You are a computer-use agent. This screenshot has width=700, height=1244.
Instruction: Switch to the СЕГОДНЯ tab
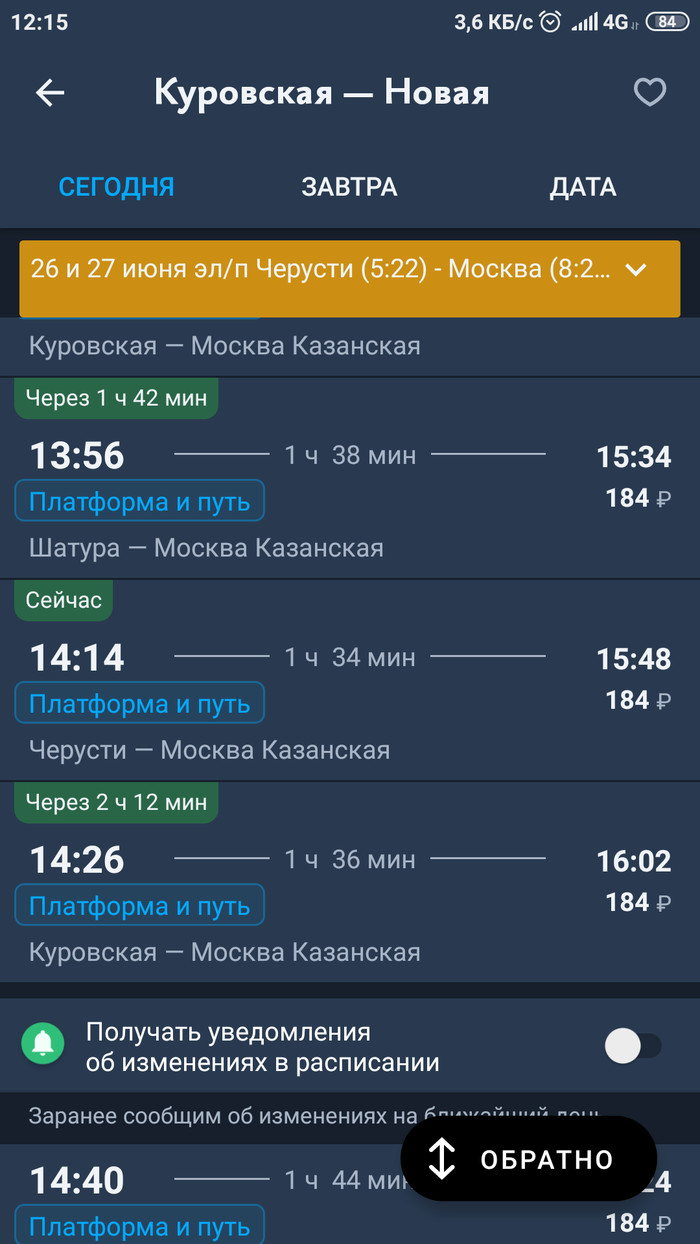click(116, 187)
